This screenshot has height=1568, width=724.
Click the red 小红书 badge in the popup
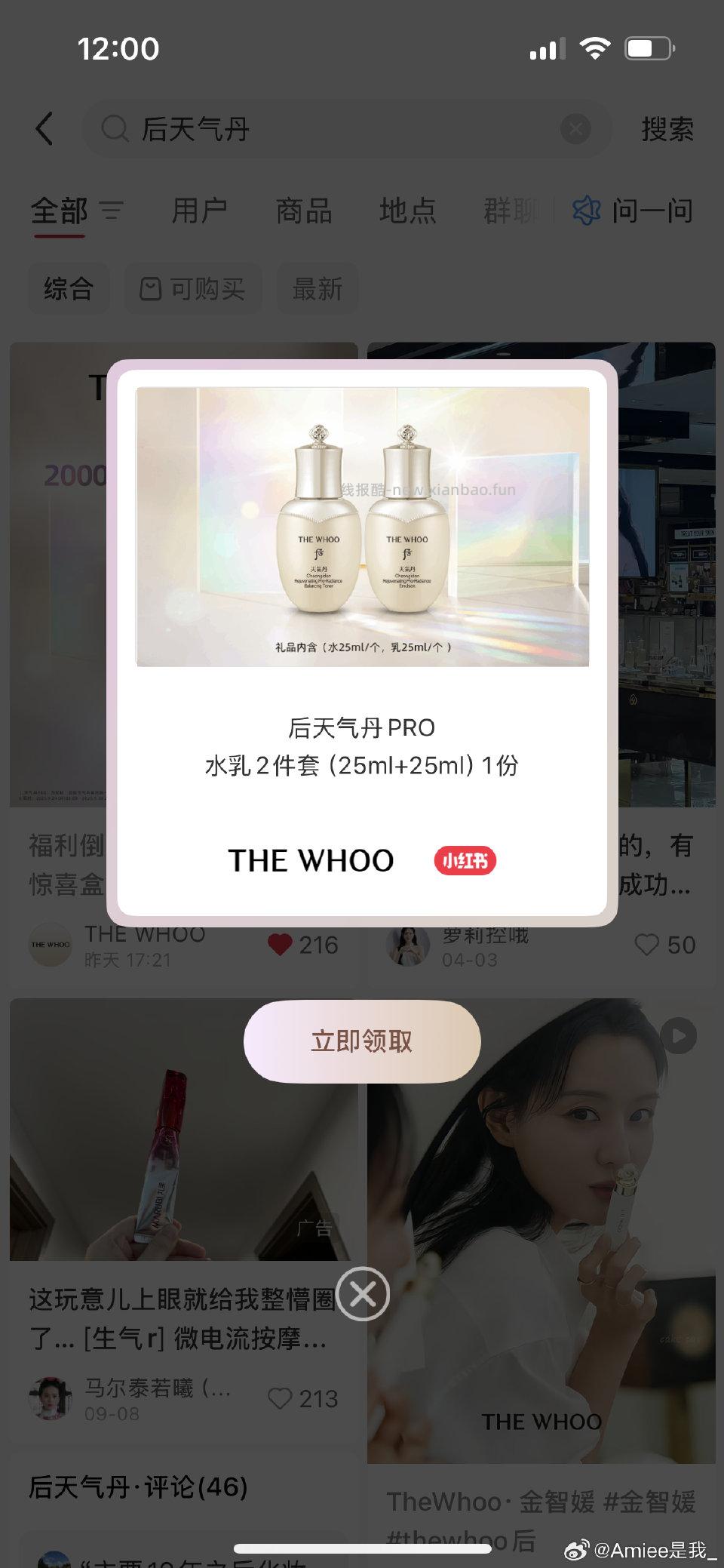pos(465,859)
